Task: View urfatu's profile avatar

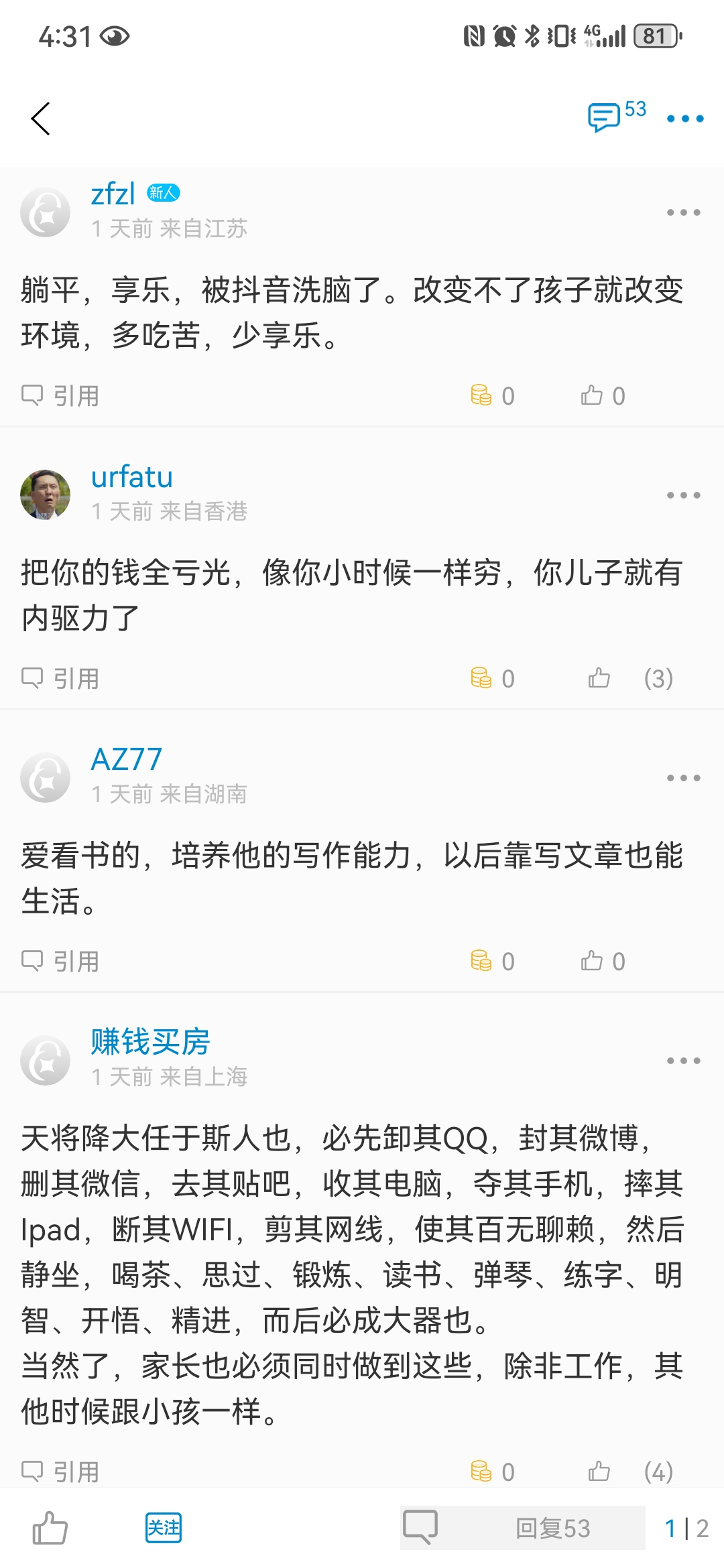Action: tap(46, 495)
